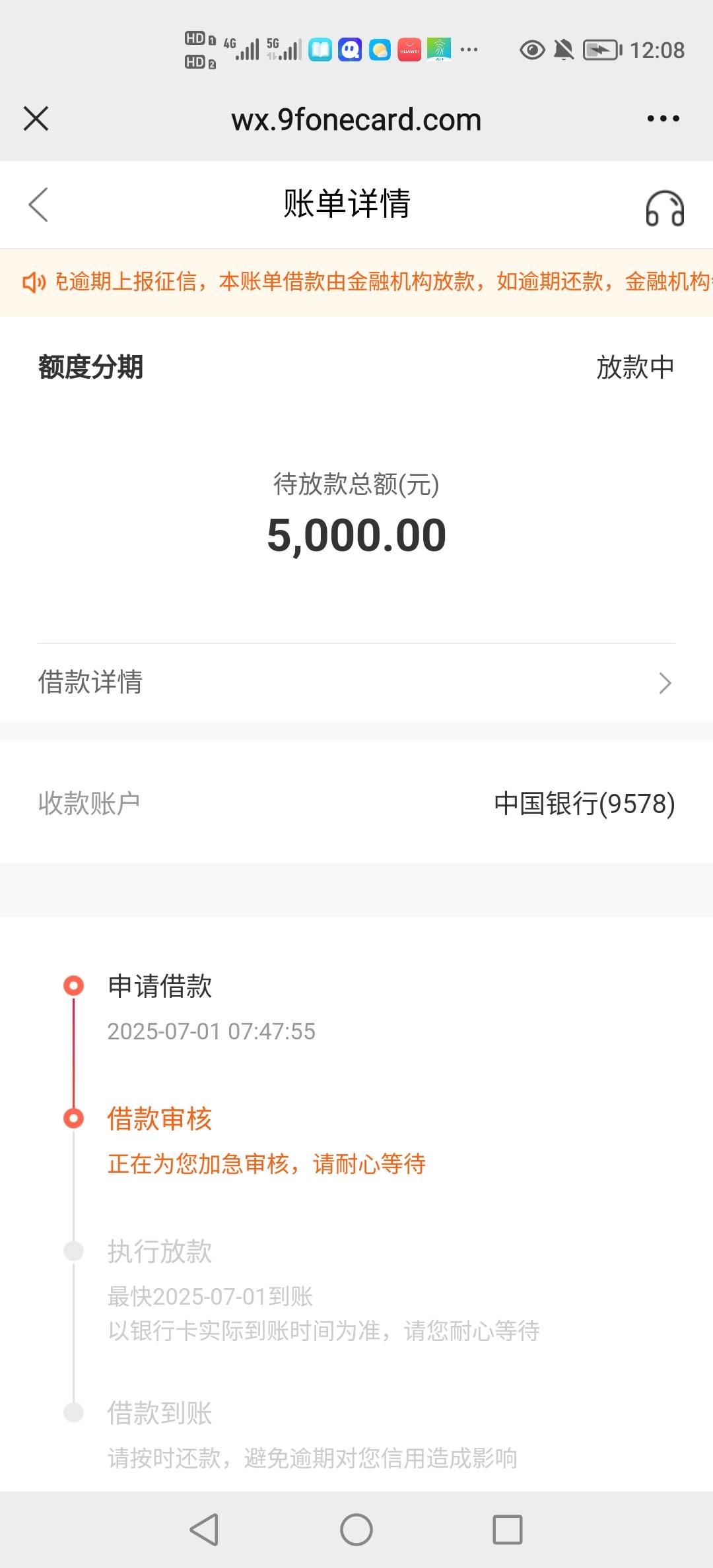Open the browser overflow menu
The height and width of the screenshot is (1568, 713).
(663, 119)
